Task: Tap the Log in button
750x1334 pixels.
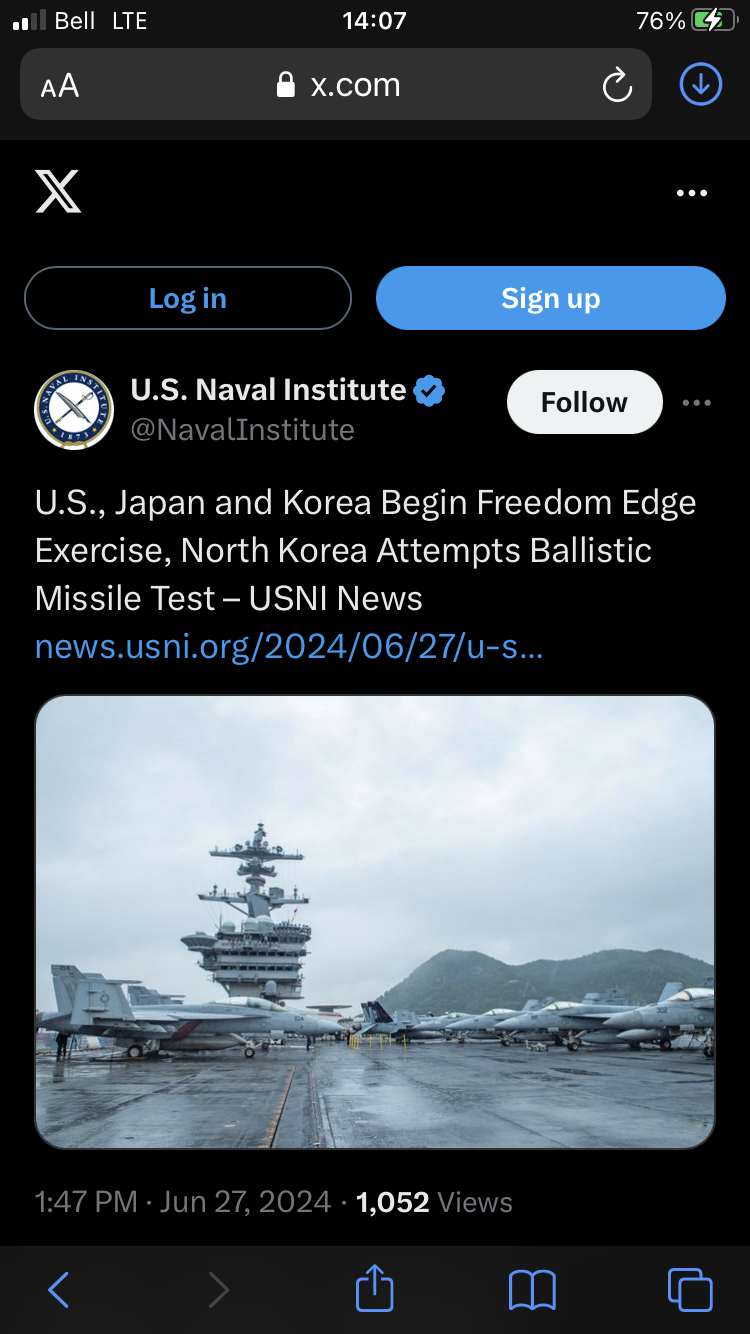Action: [188, 298]
